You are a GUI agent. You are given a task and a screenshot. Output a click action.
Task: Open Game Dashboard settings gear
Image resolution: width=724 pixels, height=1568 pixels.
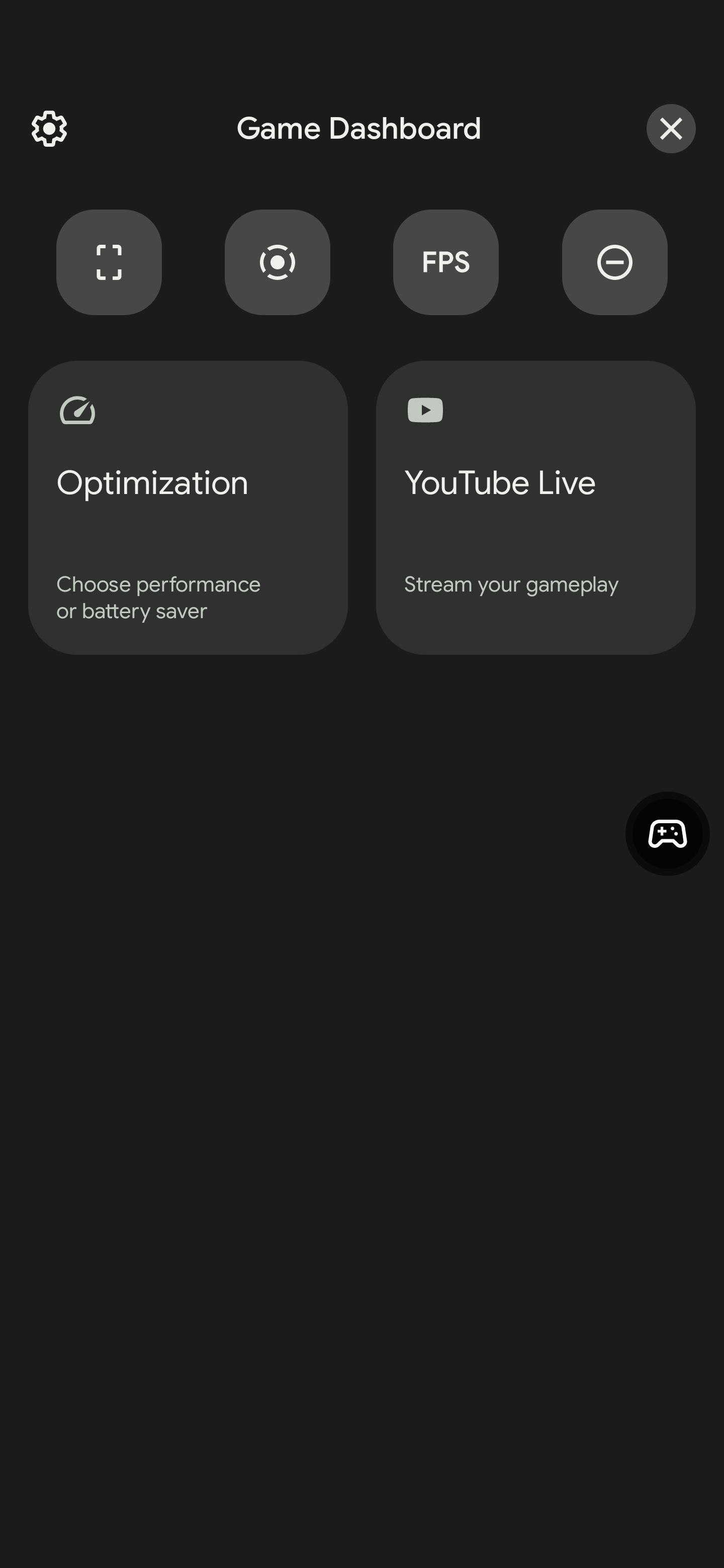[49, 129]
